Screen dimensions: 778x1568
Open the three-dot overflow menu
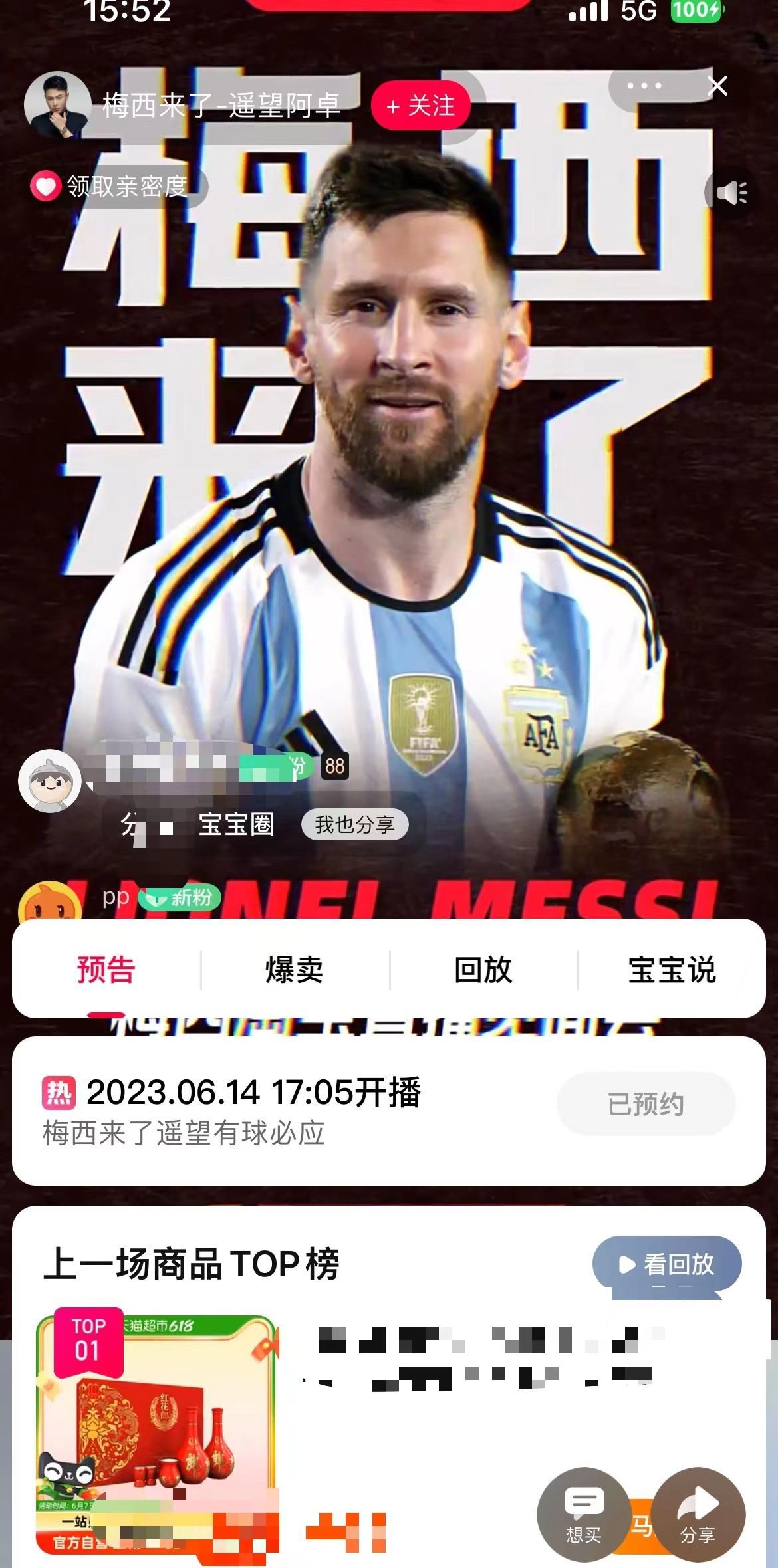644,86
